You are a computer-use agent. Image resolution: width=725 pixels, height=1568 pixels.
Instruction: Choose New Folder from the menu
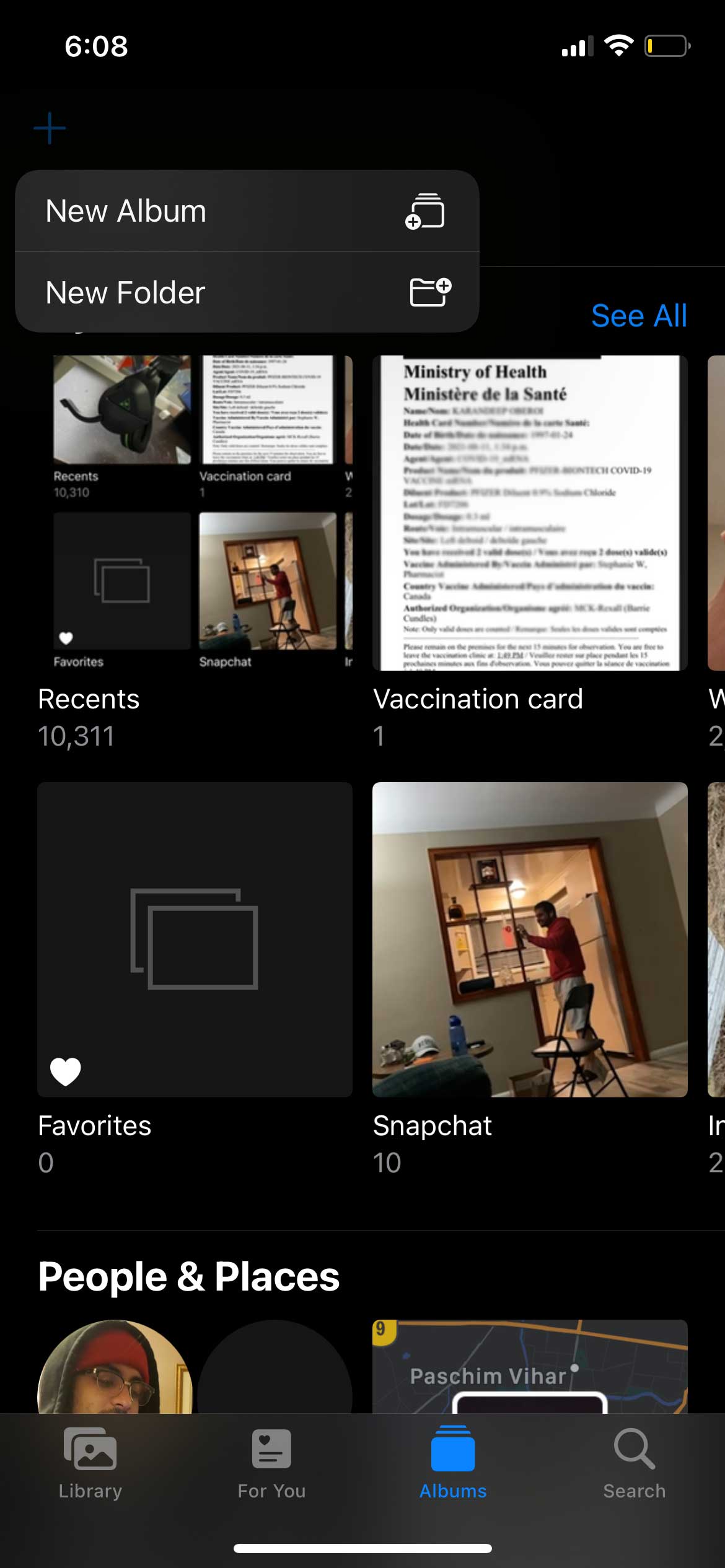[x=247, y=292]
